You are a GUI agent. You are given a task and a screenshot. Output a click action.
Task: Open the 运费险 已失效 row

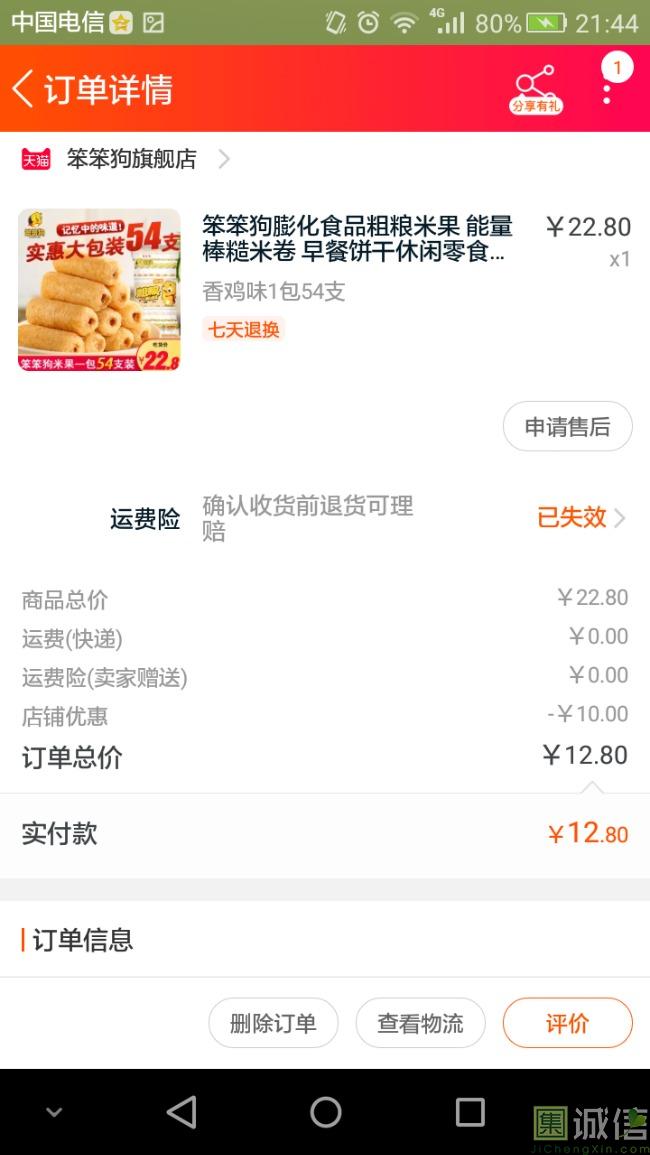pos(581,517)
